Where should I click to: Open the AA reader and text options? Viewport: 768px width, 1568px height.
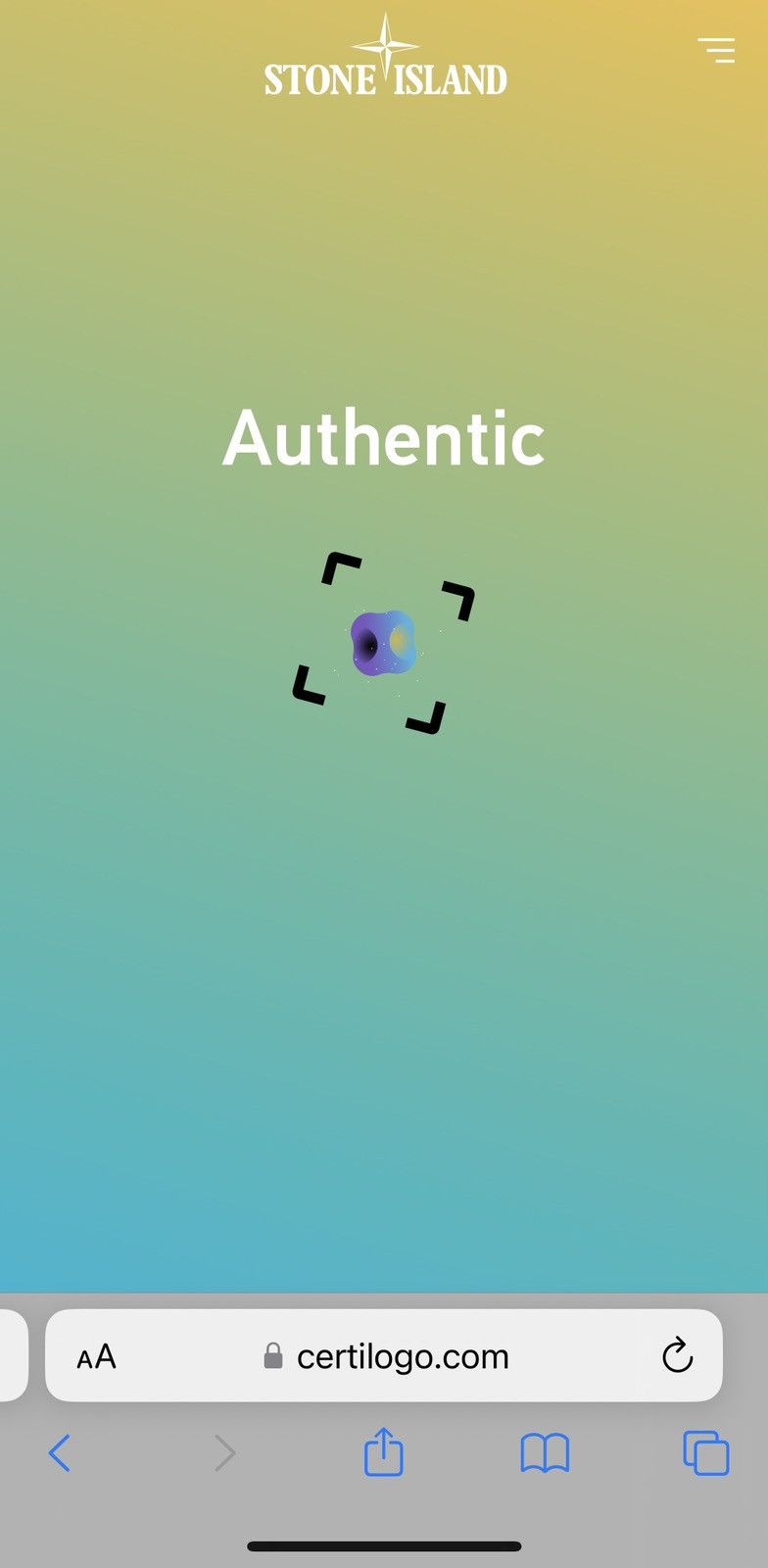pos(96,1356)
